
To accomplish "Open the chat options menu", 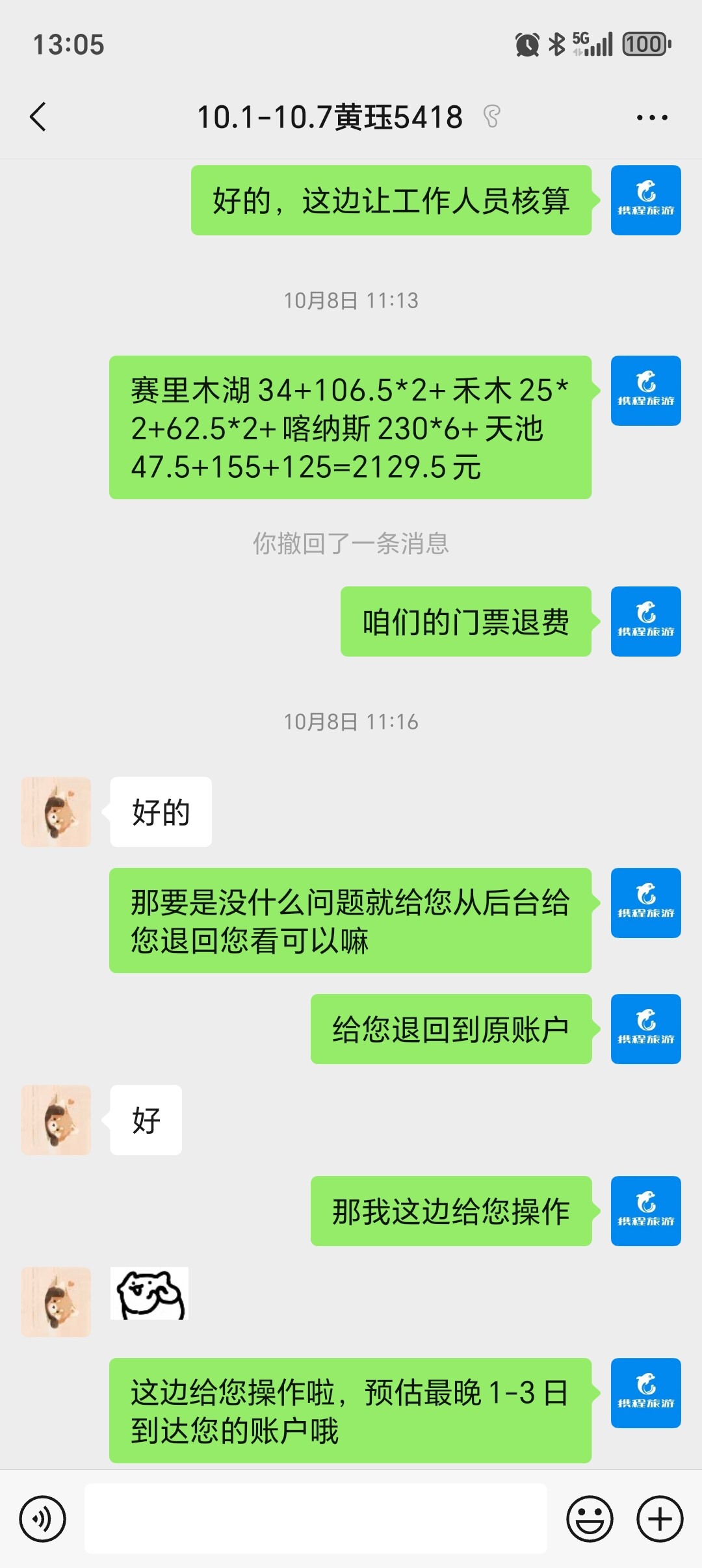I will pos(651,118).
